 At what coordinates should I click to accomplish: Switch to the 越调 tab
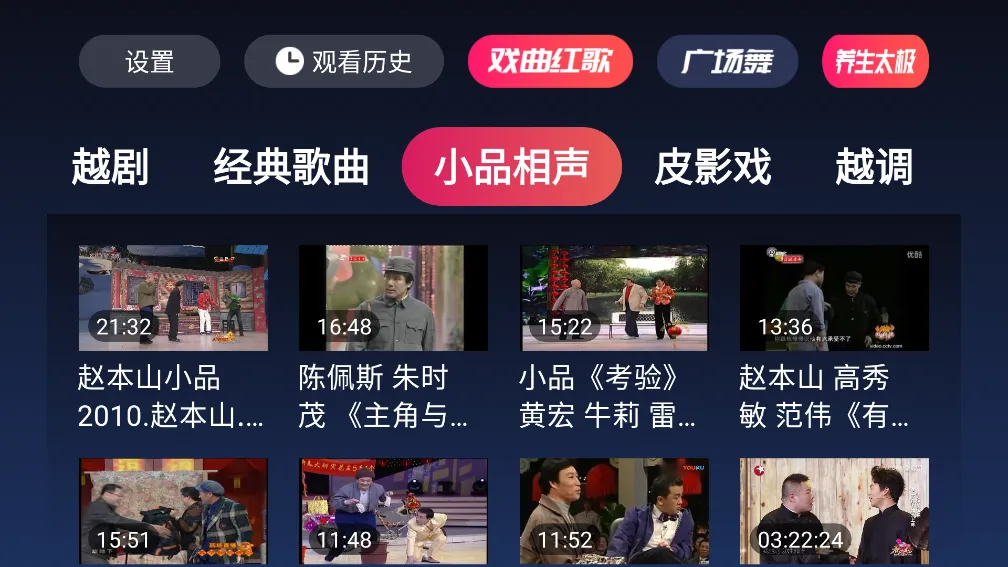(x=874, y=167)
